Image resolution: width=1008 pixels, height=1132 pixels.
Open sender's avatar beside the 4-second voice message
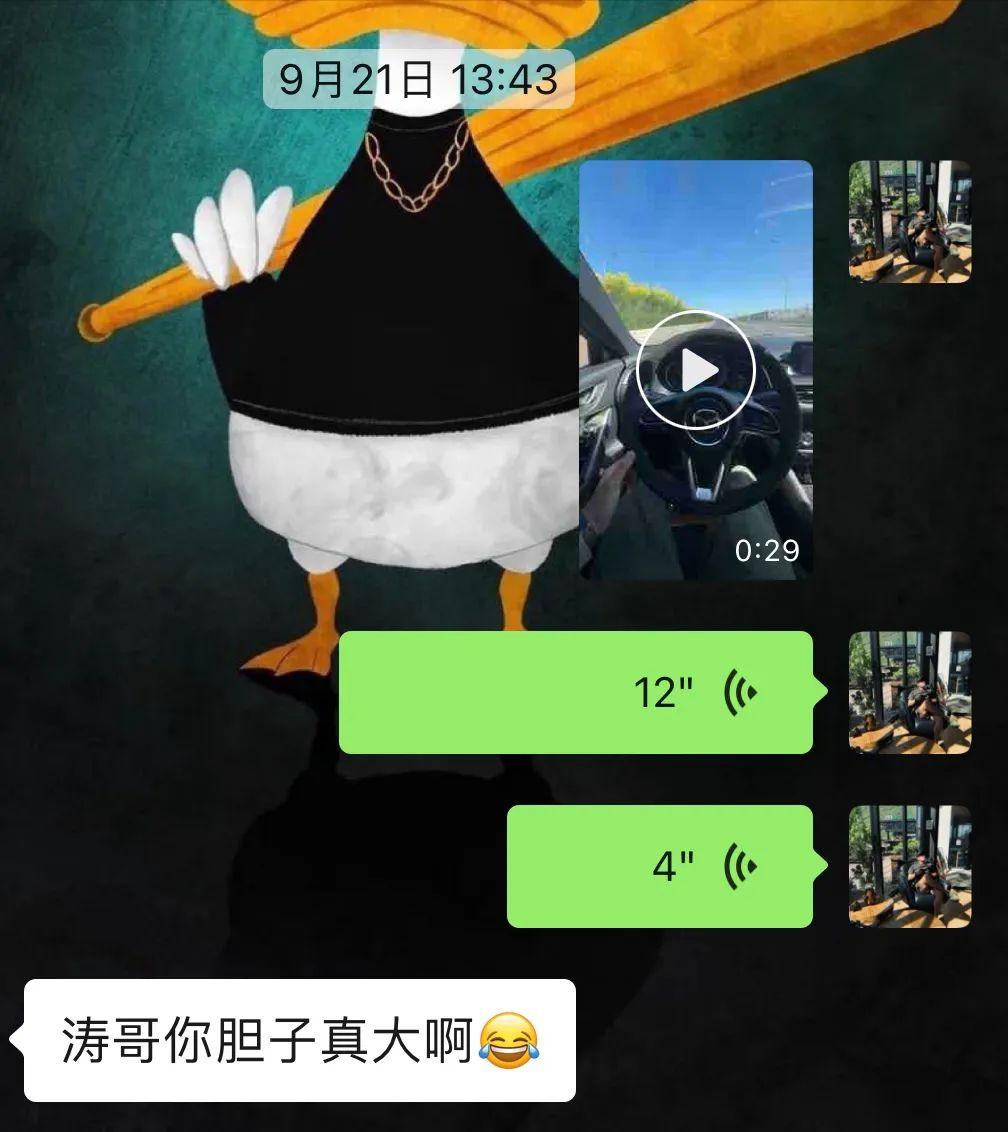[909, 866]
